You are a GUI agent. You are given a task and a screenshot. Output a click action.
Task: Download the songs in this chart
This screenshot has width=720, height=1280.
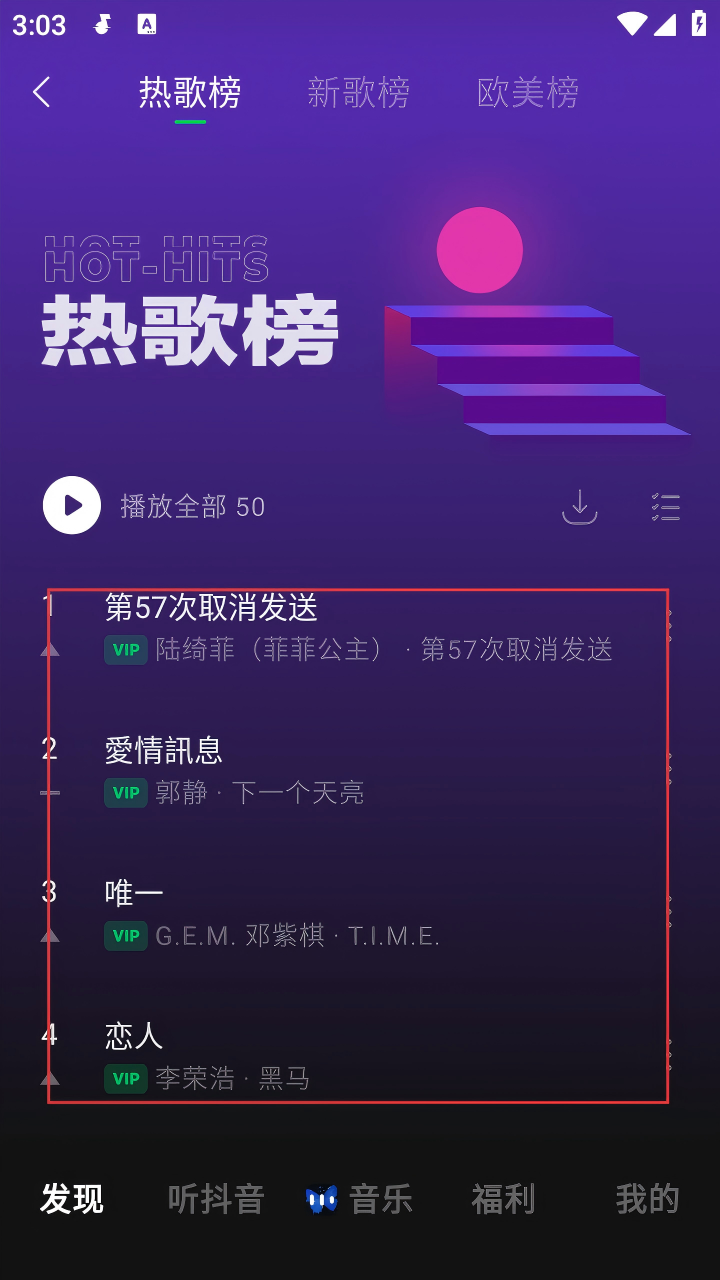tap(579, 507)
